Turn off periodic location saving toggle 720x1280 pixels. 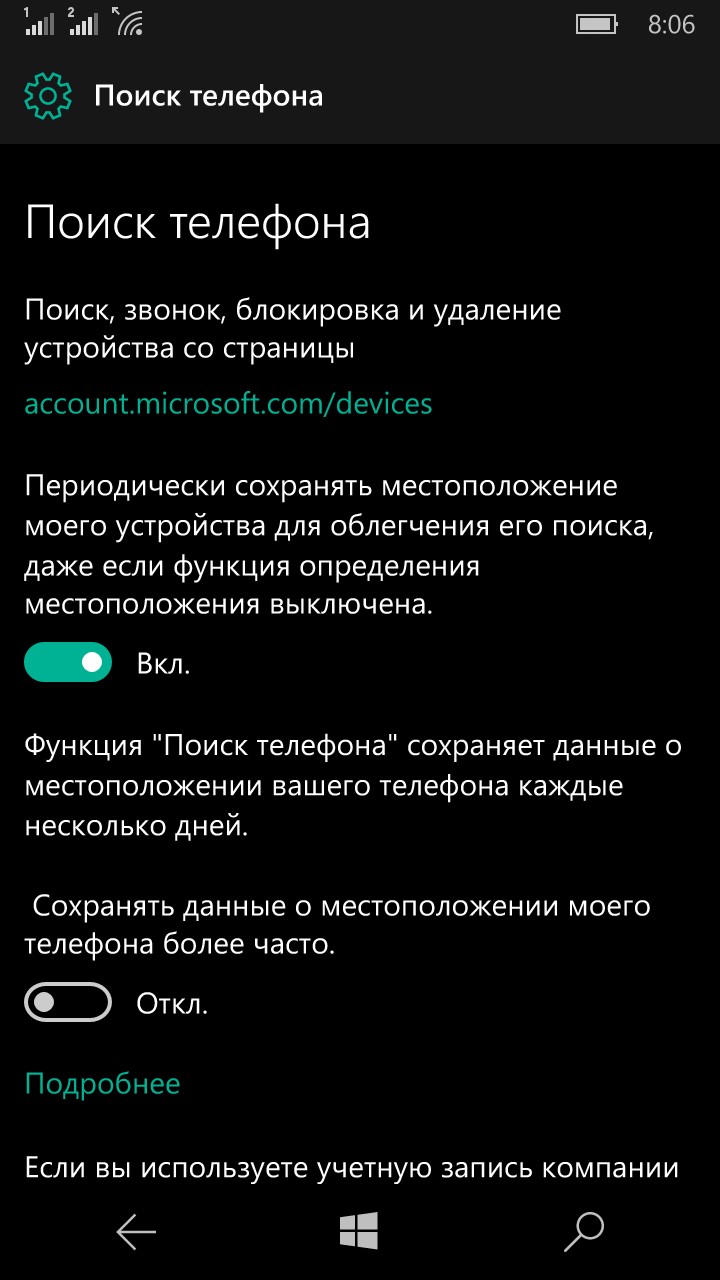[x=68, y=662]
